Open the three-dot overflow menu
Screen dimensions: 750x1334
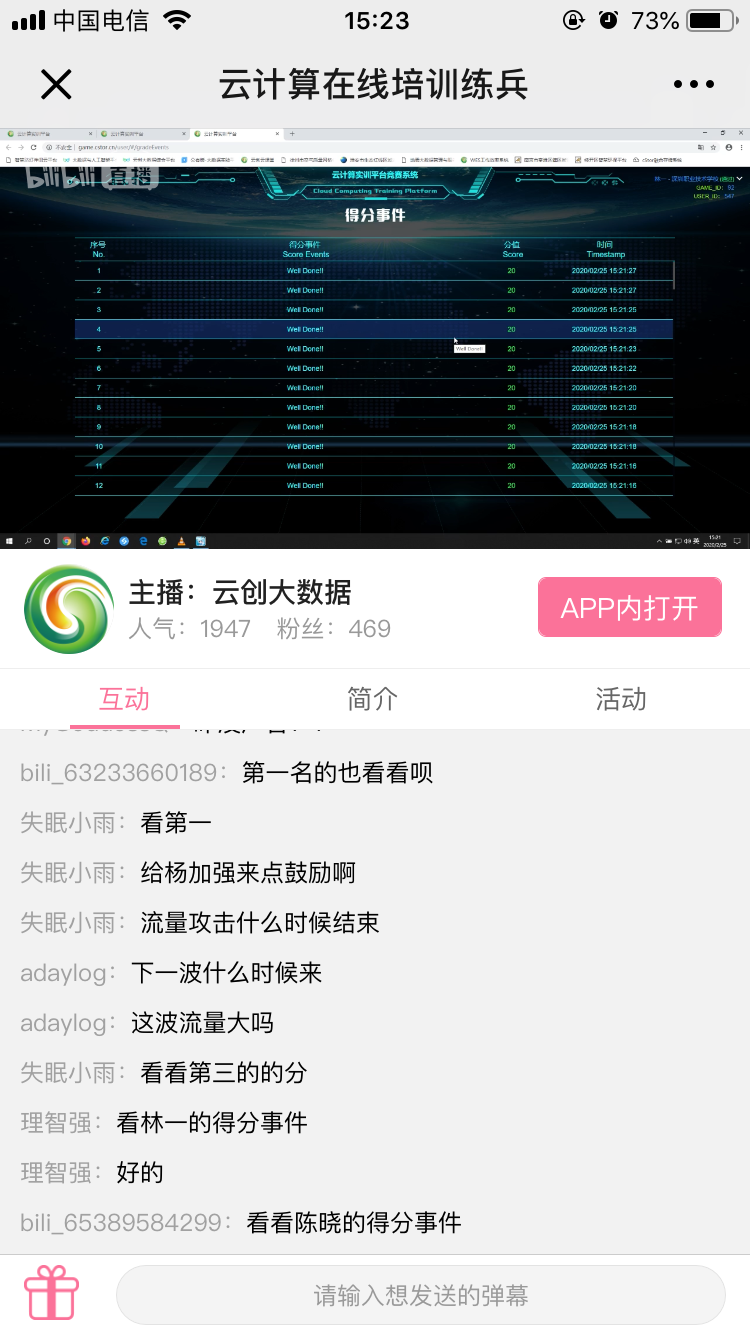click(694, 85)
